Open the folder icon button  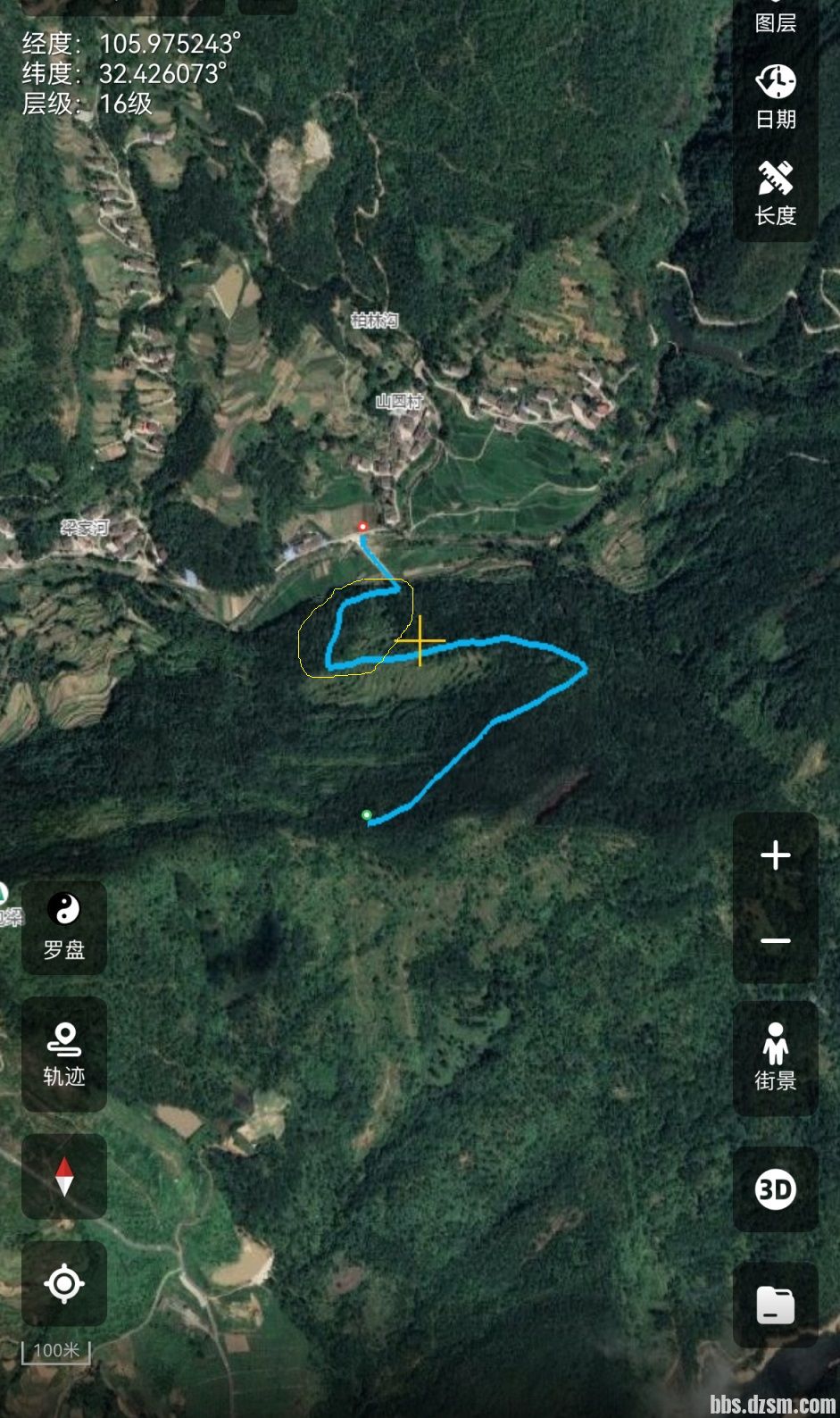click(x=775, y=1305)
